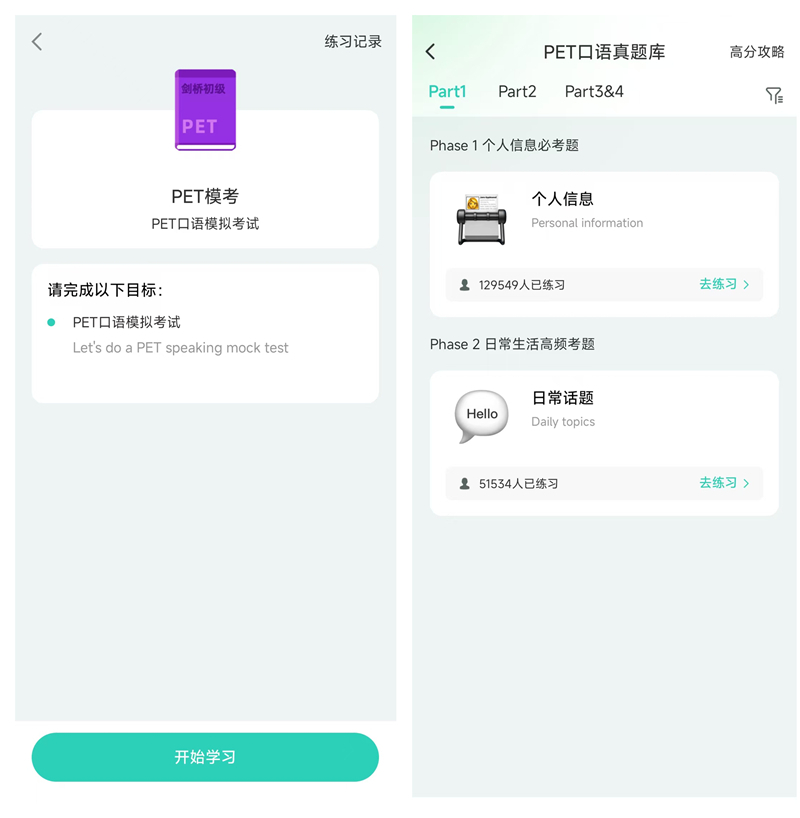Go back from the PET模考 page
Viewport: 800px width, 818px height.
[37, 42]
